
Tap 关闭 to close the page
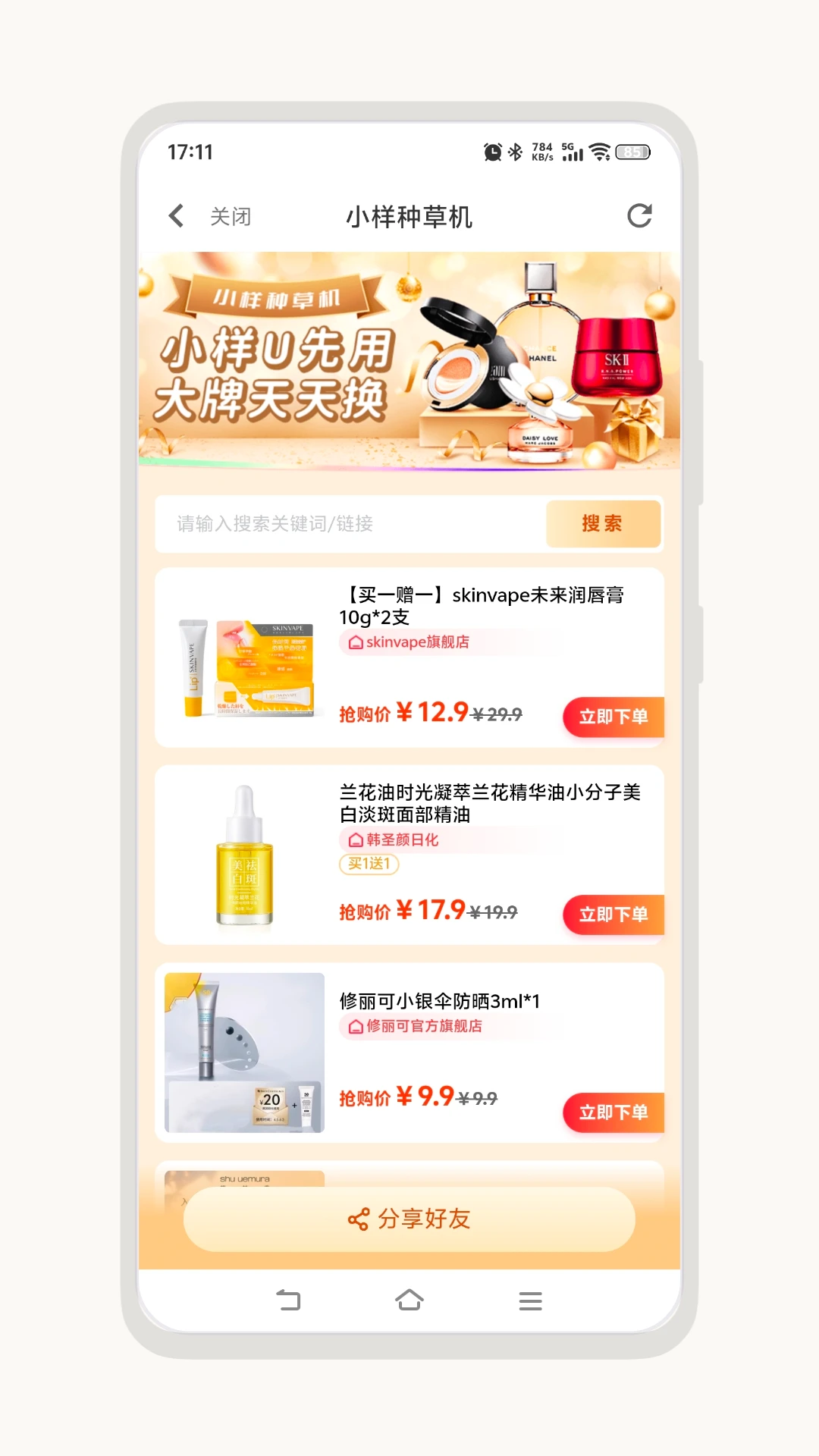(x=231, y=217)
